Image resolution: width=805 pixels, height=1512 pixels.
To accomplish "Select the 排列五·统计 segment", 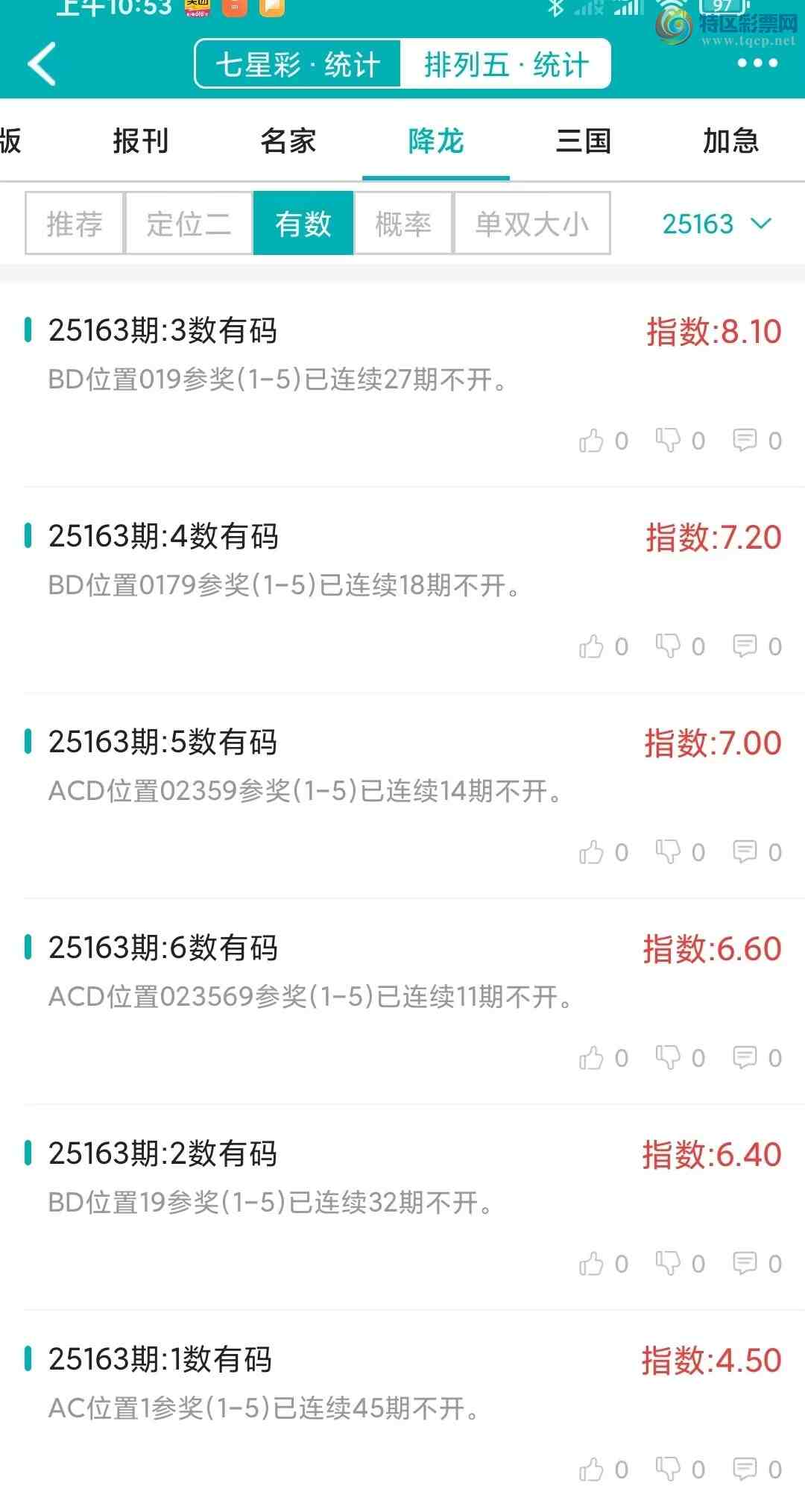I will tap(506, 64).
